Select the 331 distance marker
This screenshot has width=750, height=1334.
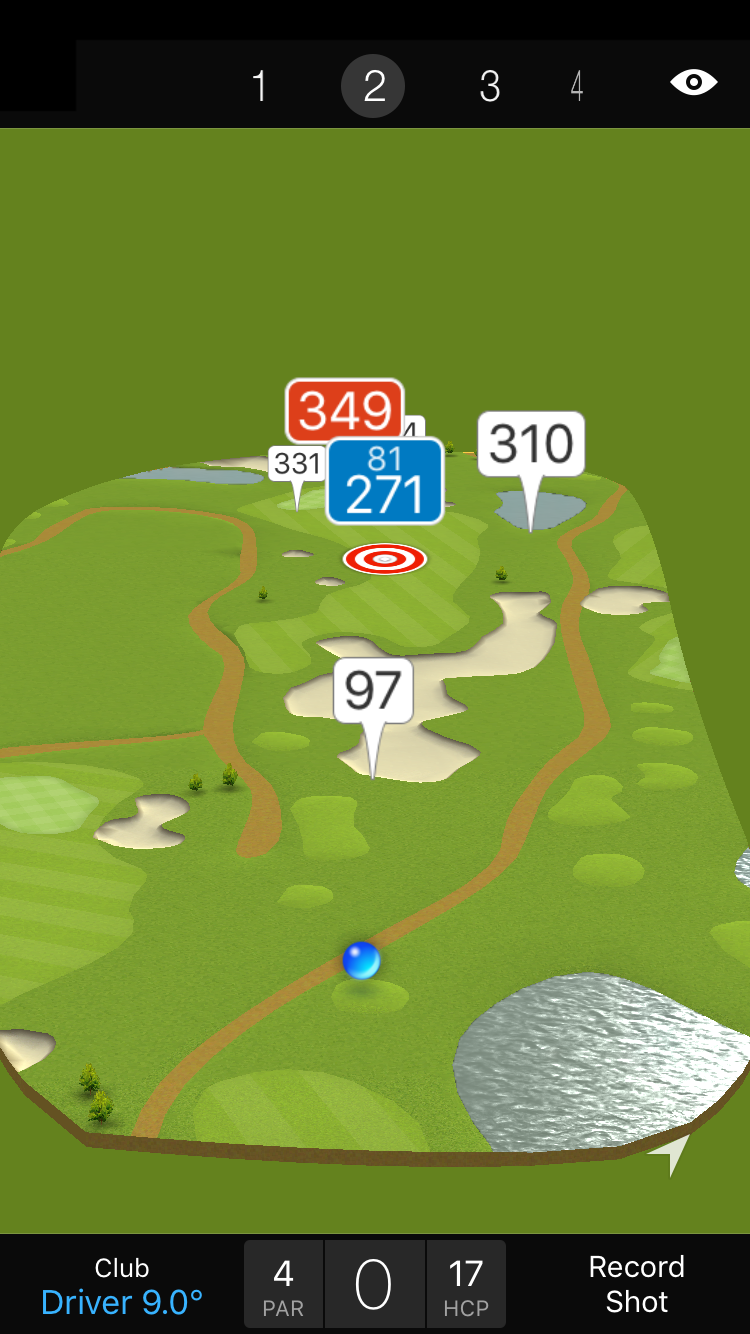point(295,464)
